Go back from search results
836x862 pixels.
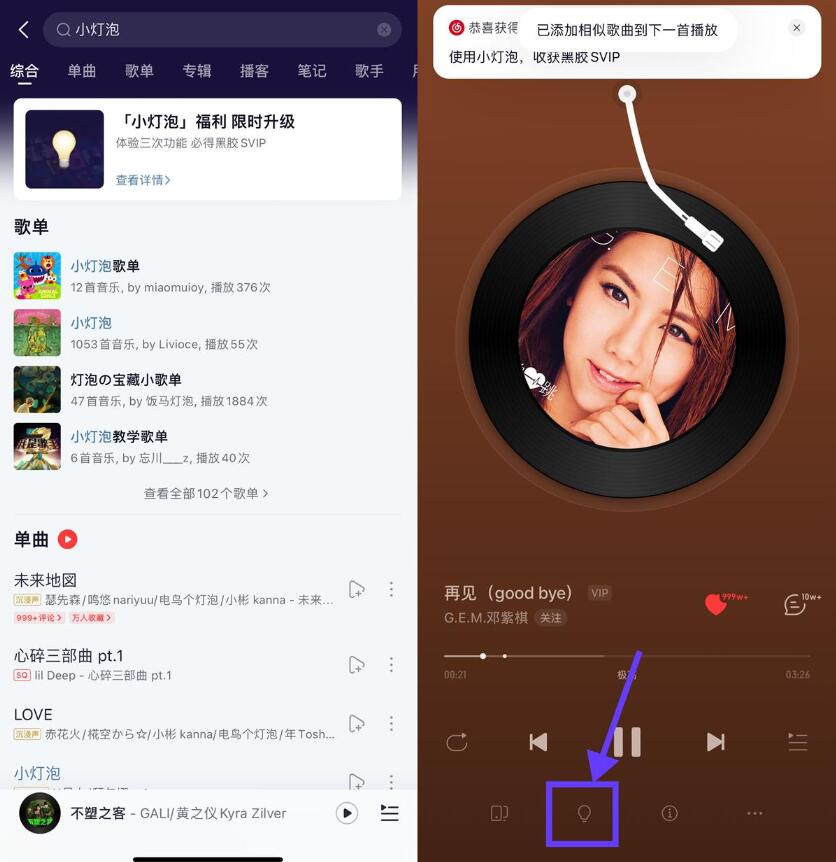point(24,30)
